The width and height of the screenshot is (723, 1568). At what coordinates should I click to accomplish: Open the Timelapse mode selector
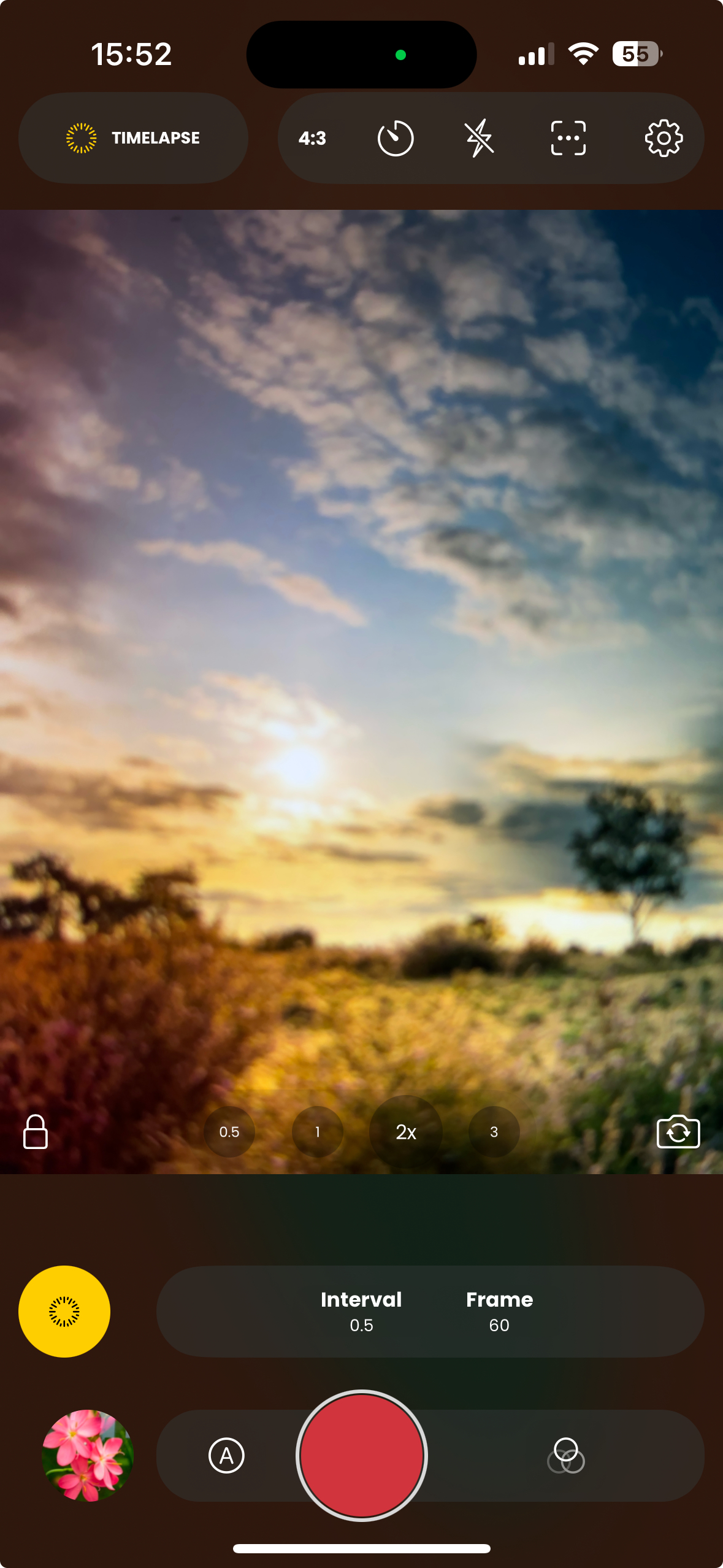click(133, 138)
